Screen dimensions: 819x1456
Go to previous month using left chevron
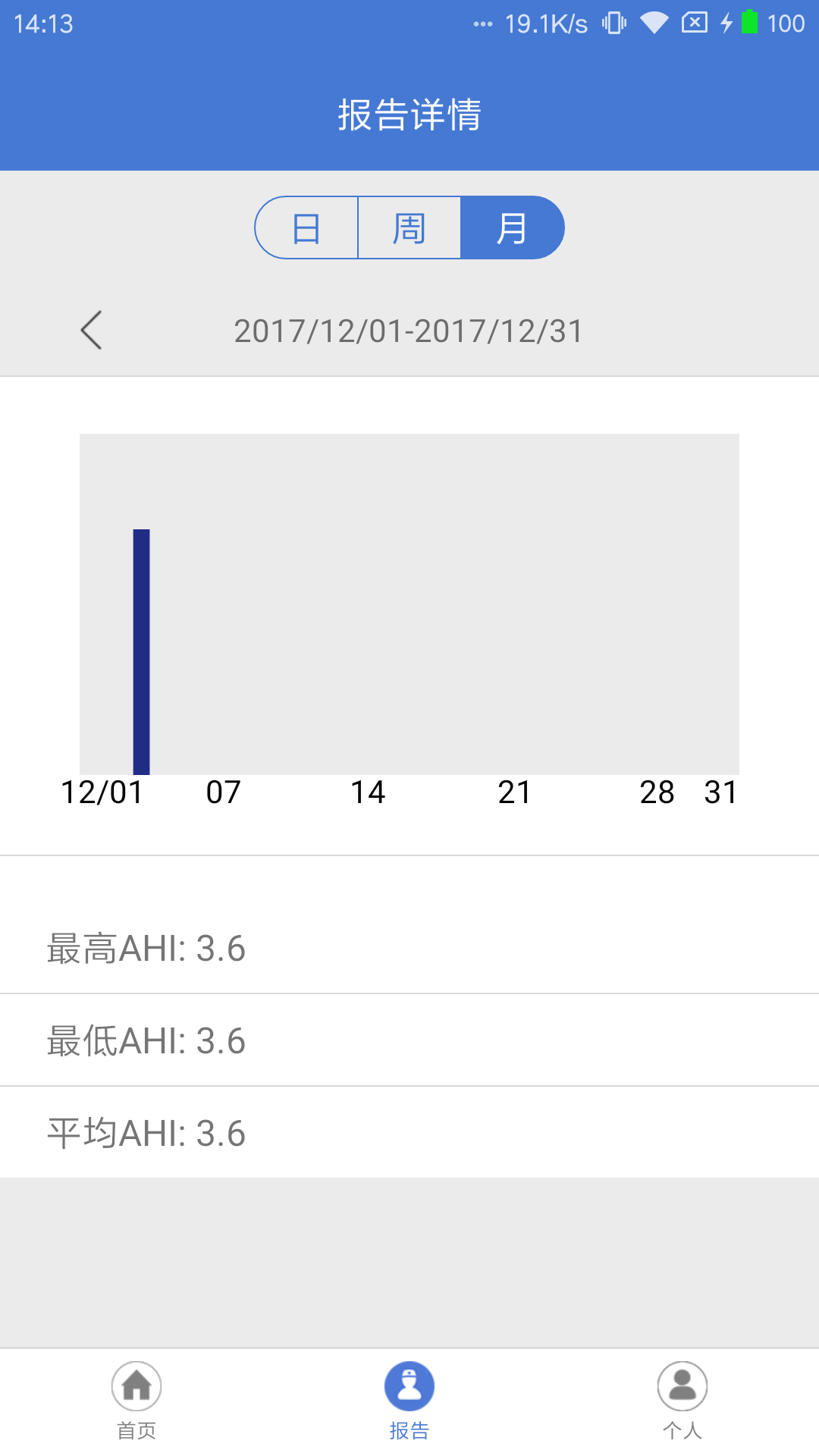coord(91,331)
